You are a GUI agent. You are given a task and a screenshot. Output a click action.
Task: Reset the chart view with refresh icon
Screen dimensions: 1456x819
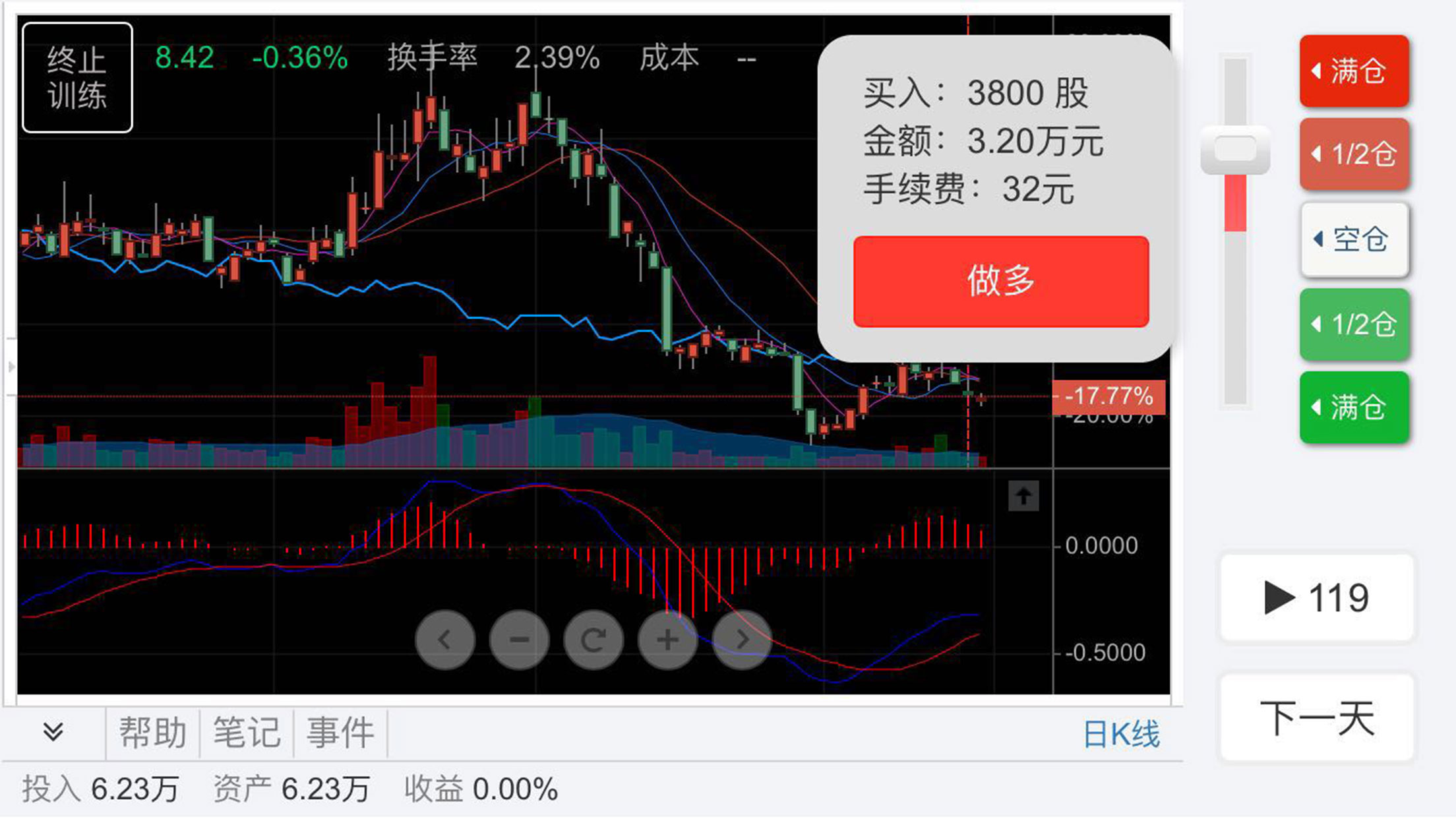pyautogui.click(x=593, y=640)
